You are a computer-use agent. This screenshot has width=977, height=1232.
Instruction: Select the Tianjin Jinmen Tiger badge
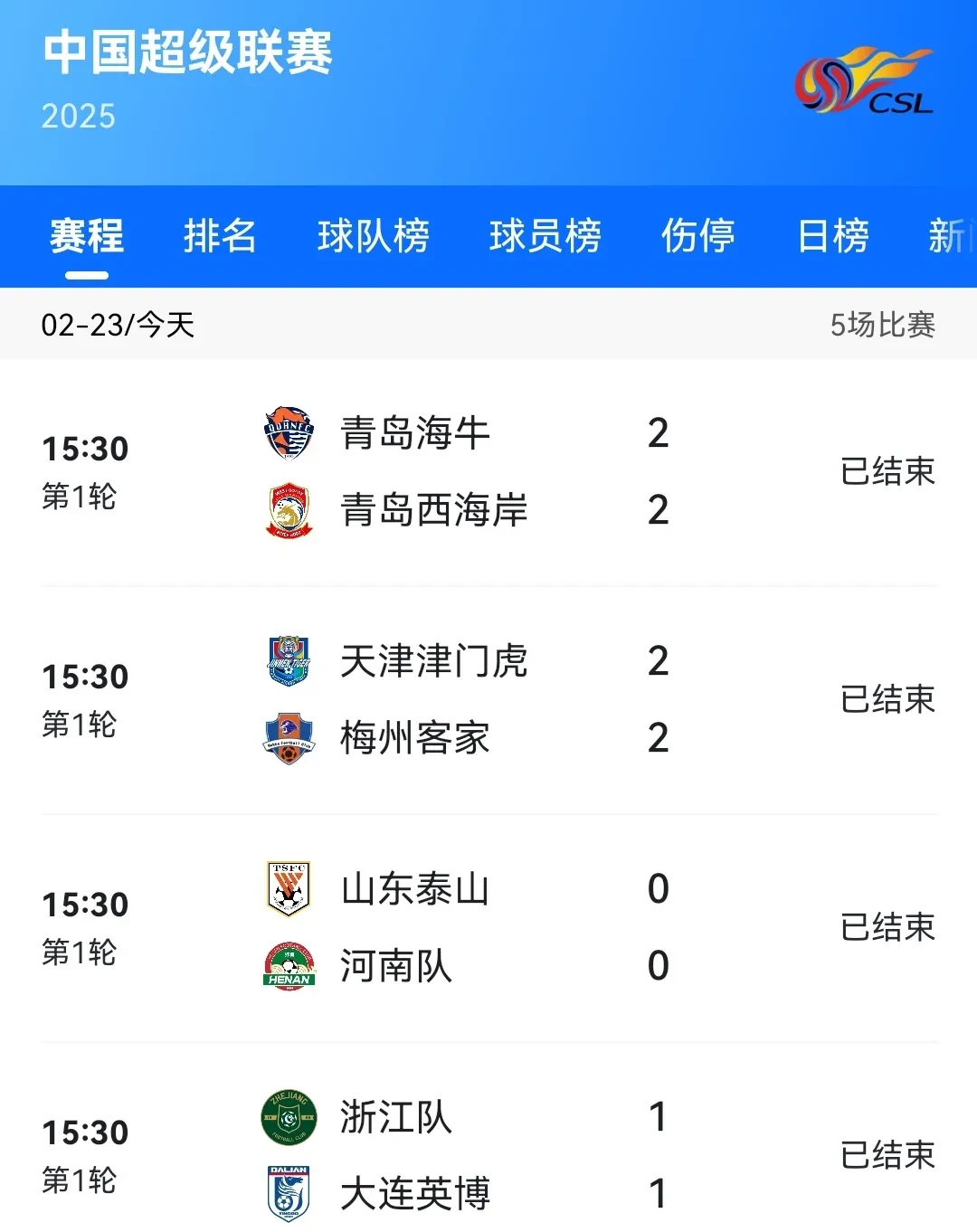[x=289, y=660]
